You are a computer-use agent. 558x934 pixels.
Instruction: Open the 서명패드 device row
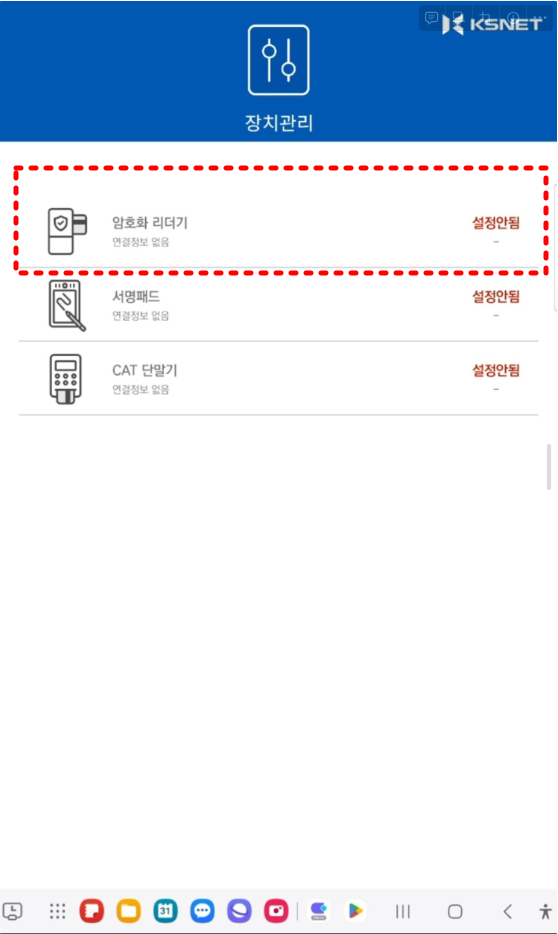click(279, 304)
